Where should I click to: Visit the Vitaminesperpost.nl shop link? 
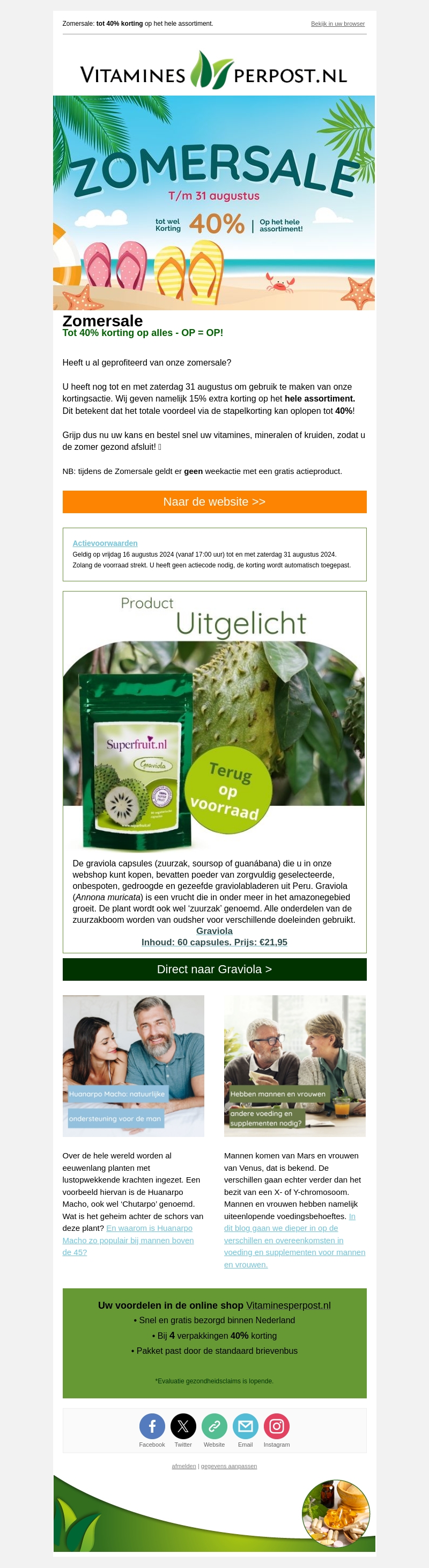coord(289,1305)
